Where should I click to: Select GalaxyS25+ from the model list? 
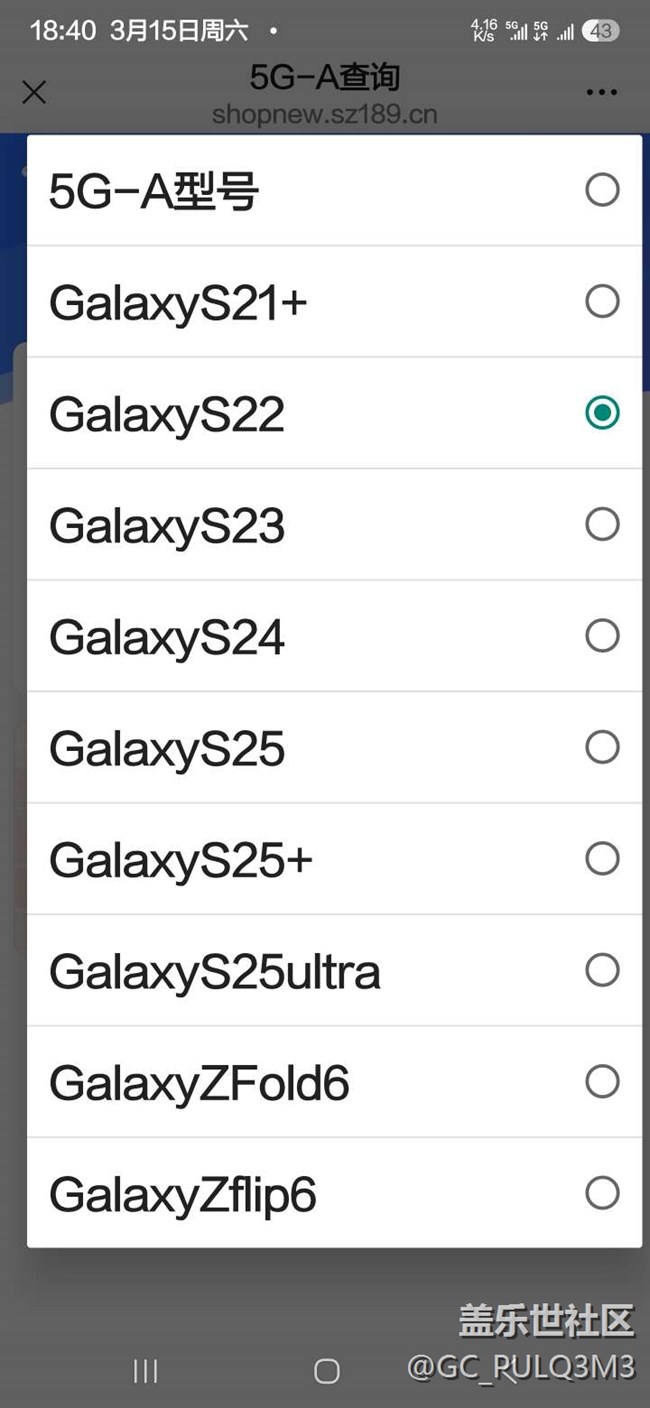(x=334, y=859)
